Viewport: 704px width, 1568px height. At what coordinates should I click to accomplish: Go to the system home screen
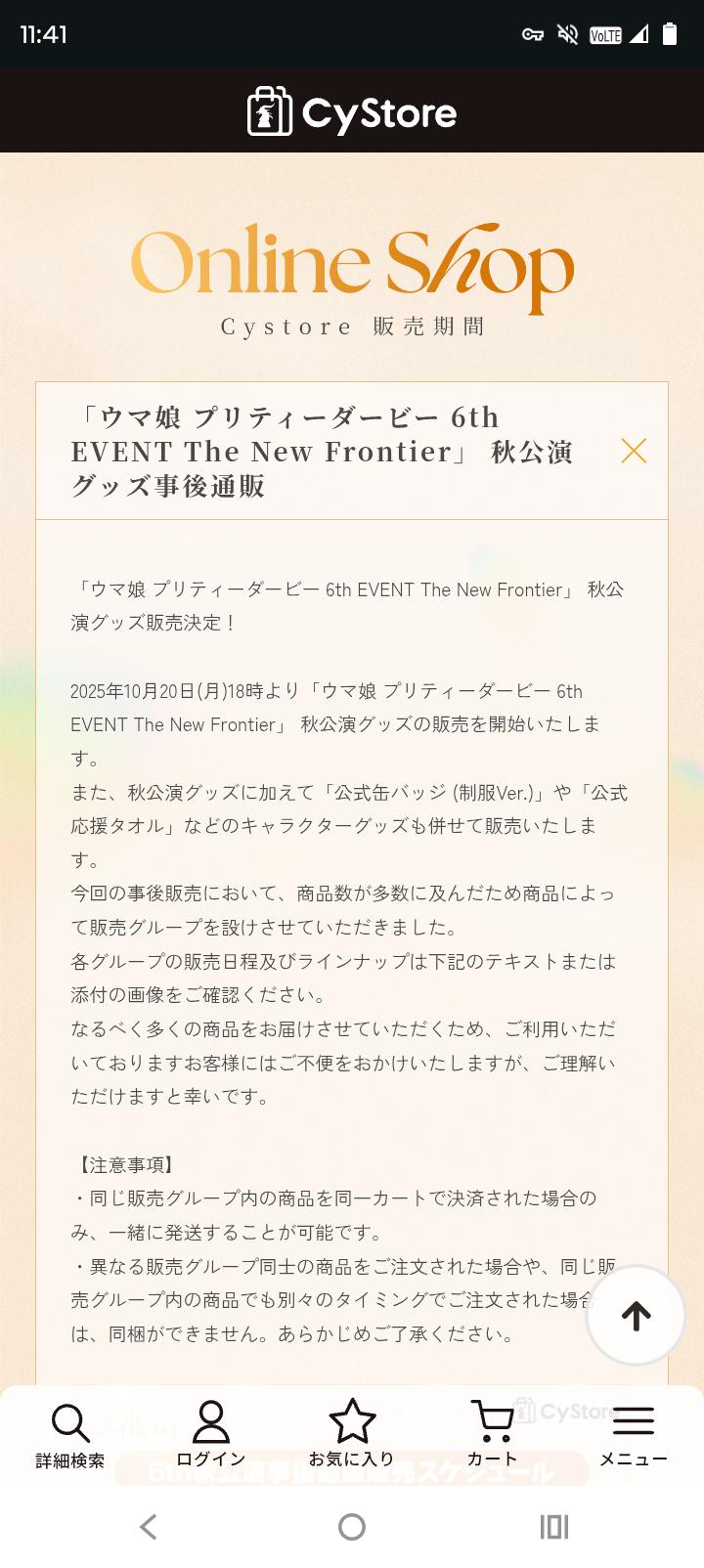pos(352,1527)
